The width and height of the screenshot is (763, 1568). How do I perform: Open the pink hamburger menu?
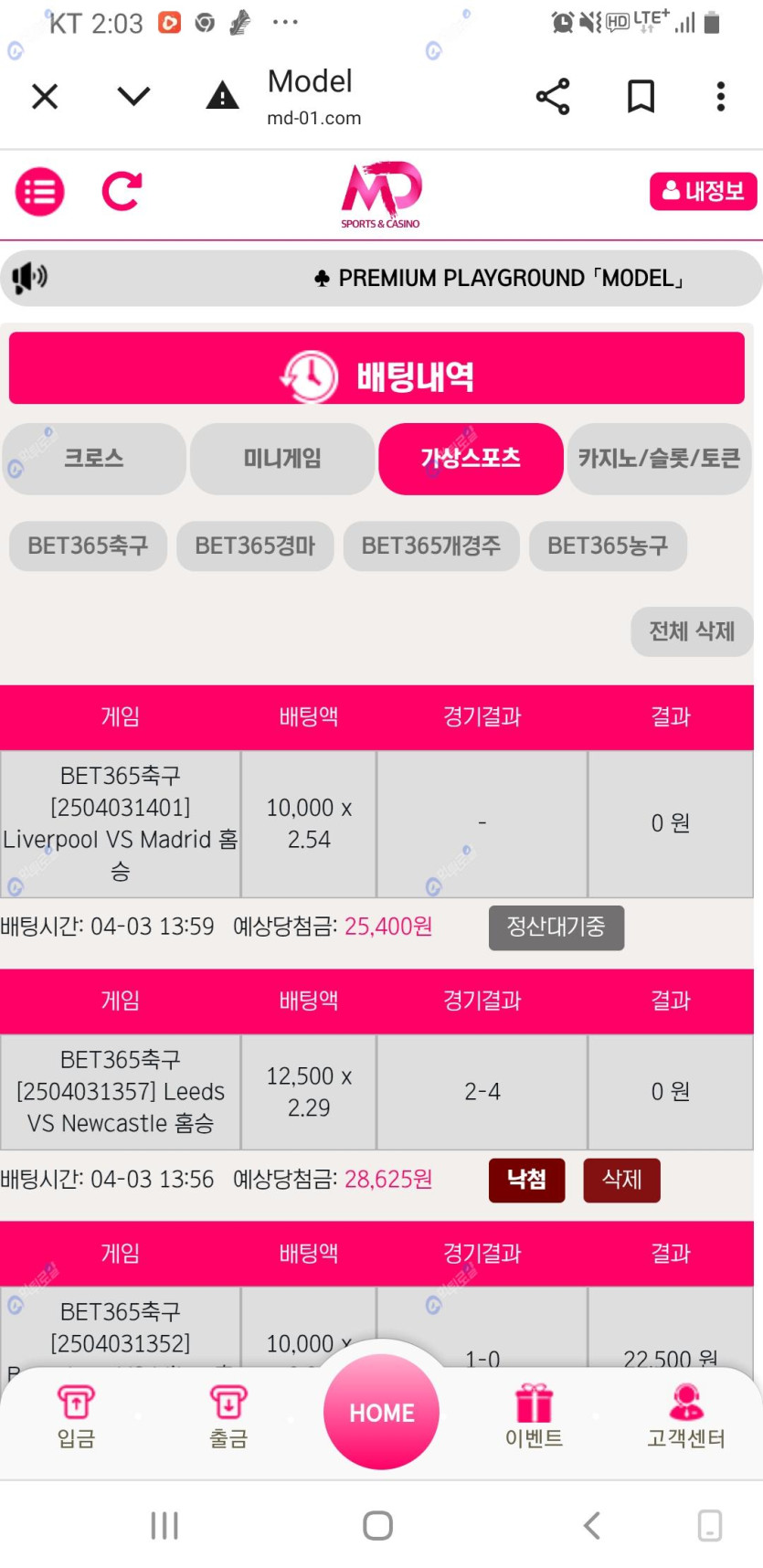tap(40, 192)
